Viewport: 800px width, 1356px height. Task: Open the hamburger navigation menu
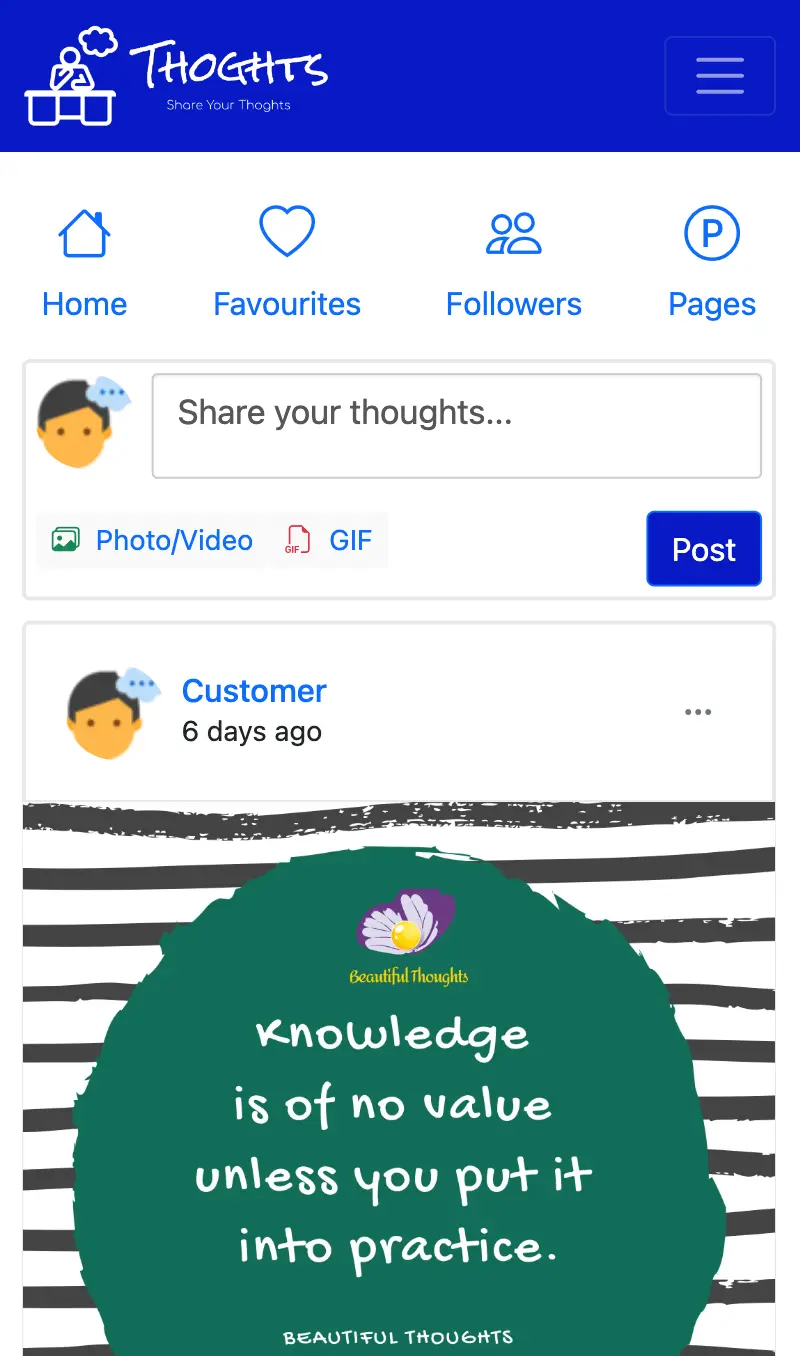click(720, 76)
